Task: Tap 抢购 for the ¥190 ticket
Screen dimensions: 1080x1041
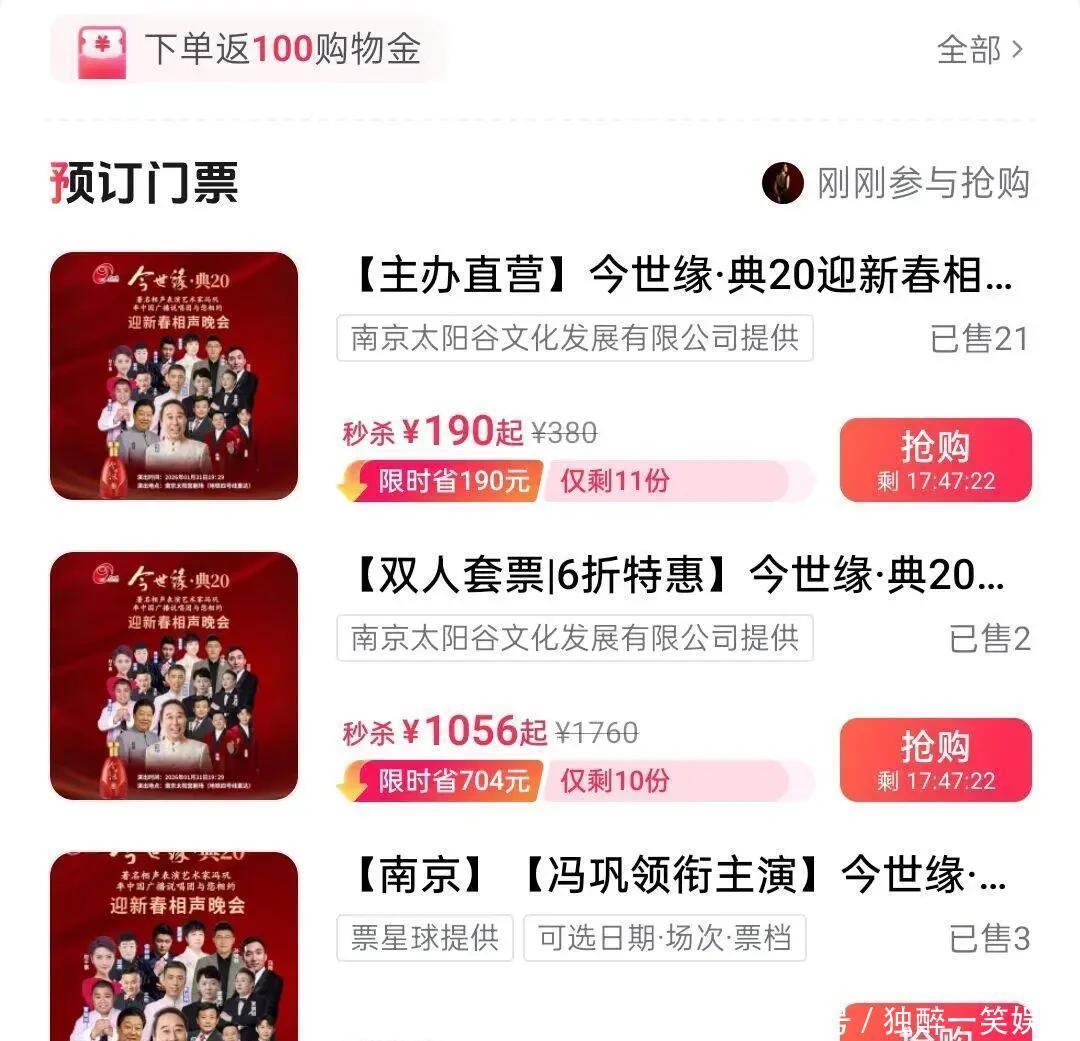Action: click(935, 460)
